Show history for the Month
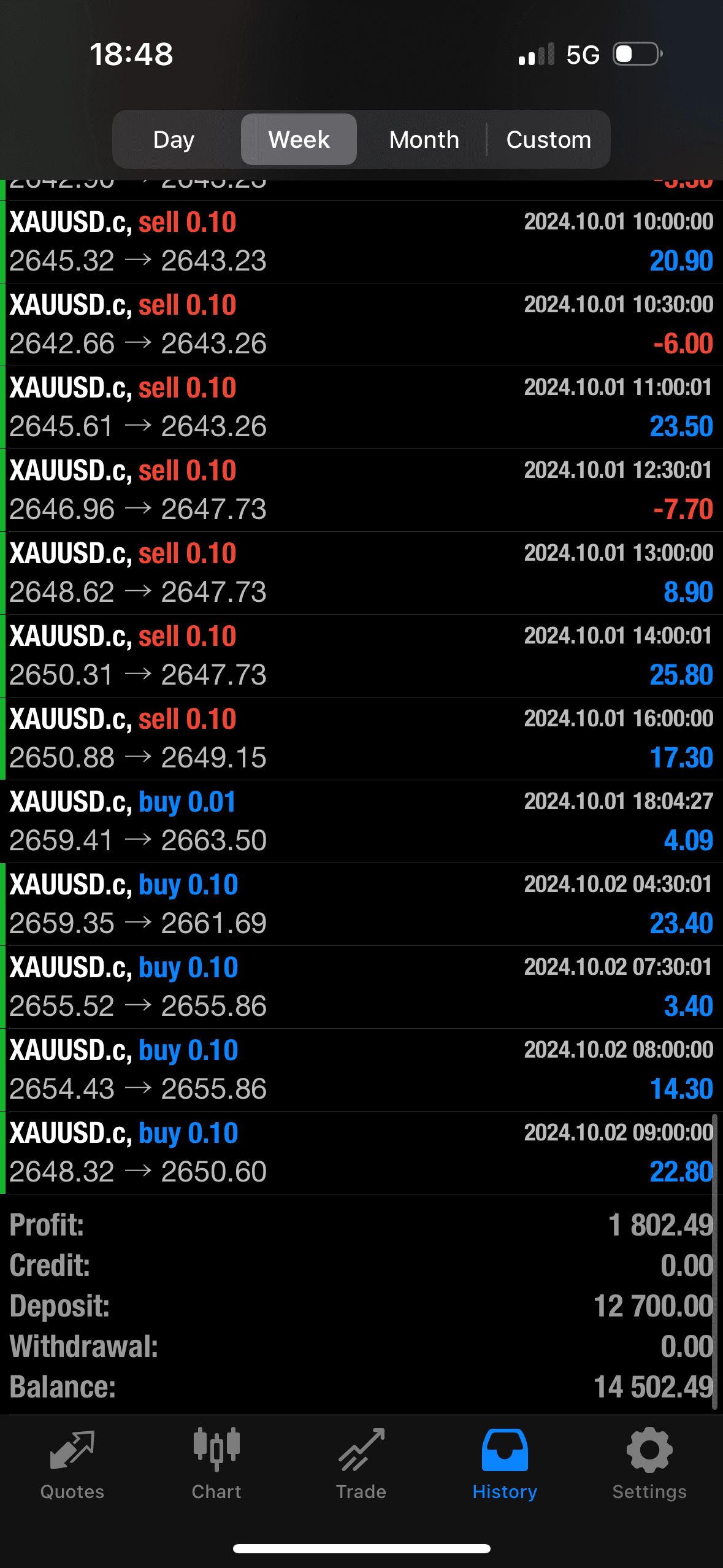The height and width of the screenshot is (1568, 723). [x=424, y=140]
